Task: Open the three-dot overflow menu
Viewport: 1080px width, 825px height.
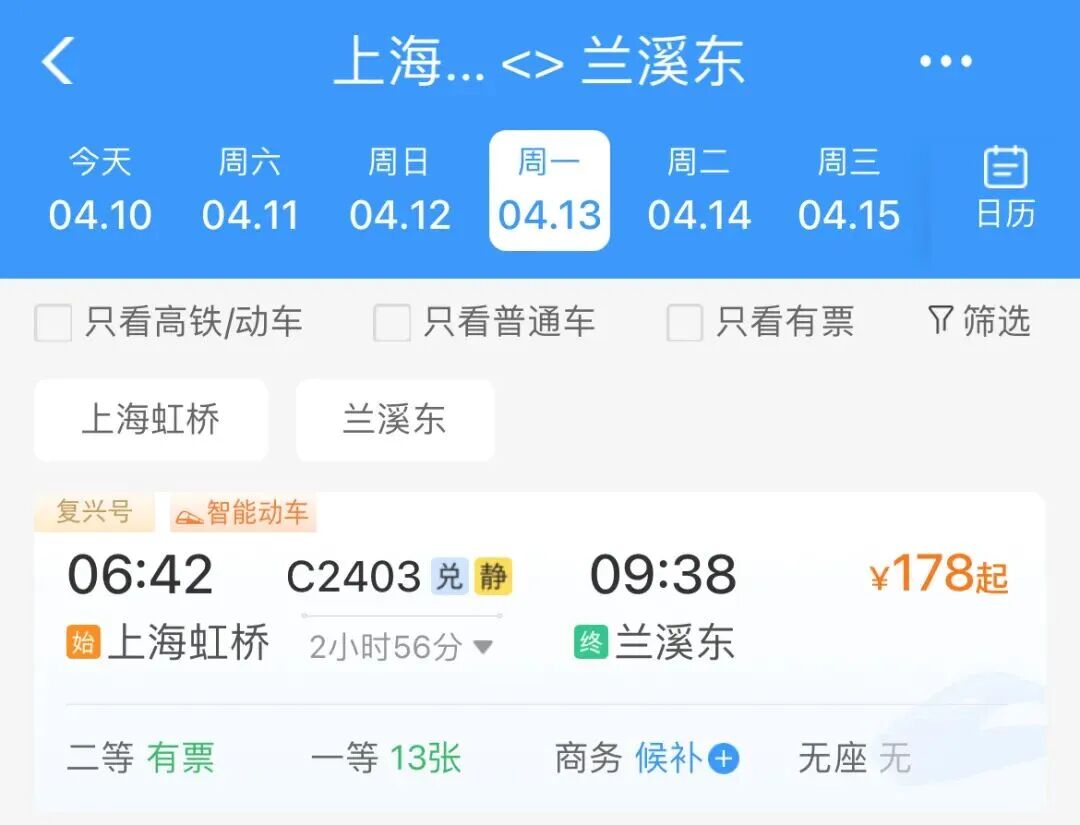Action: pyautogui.click(x=945, y=62)
